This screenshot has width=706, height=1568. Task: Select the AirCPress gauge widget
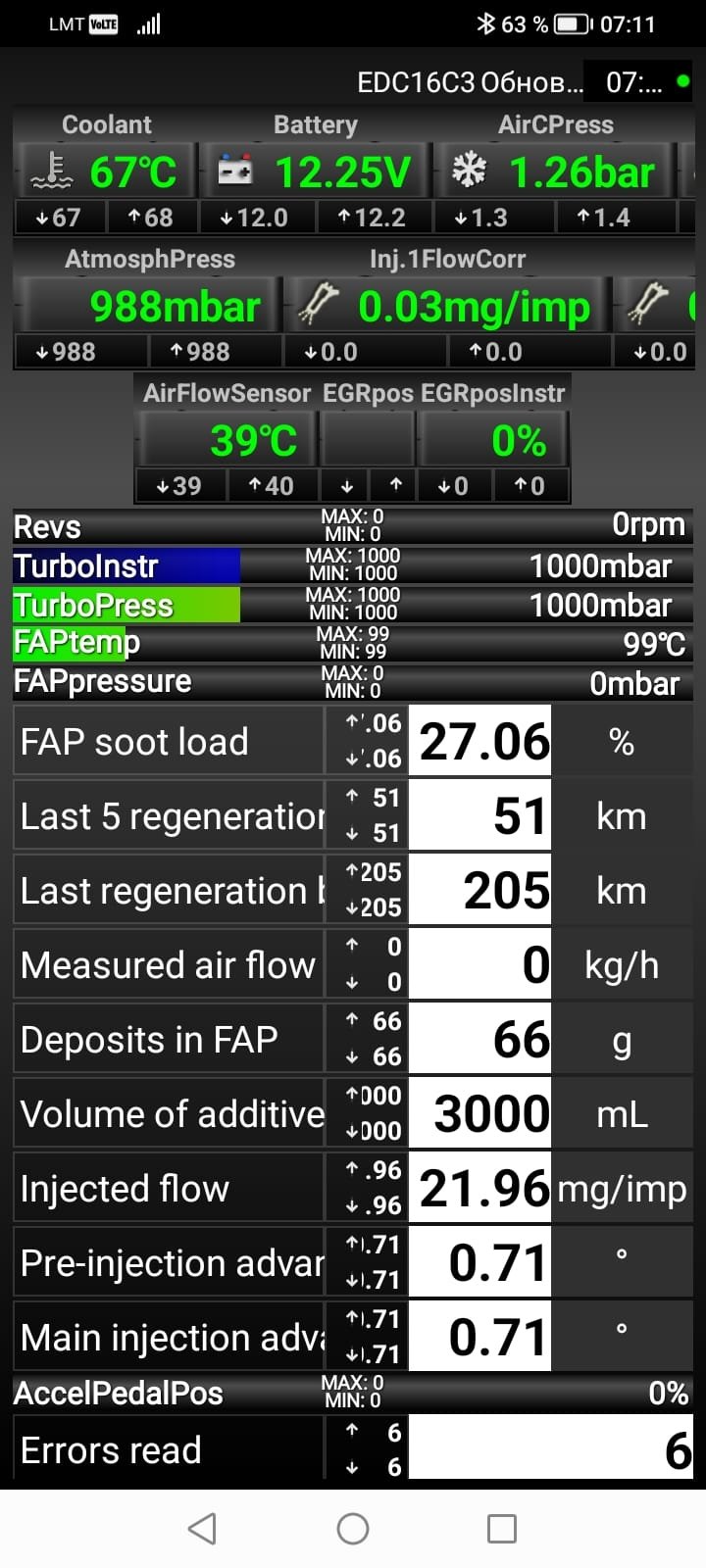[x=555, y=172]
